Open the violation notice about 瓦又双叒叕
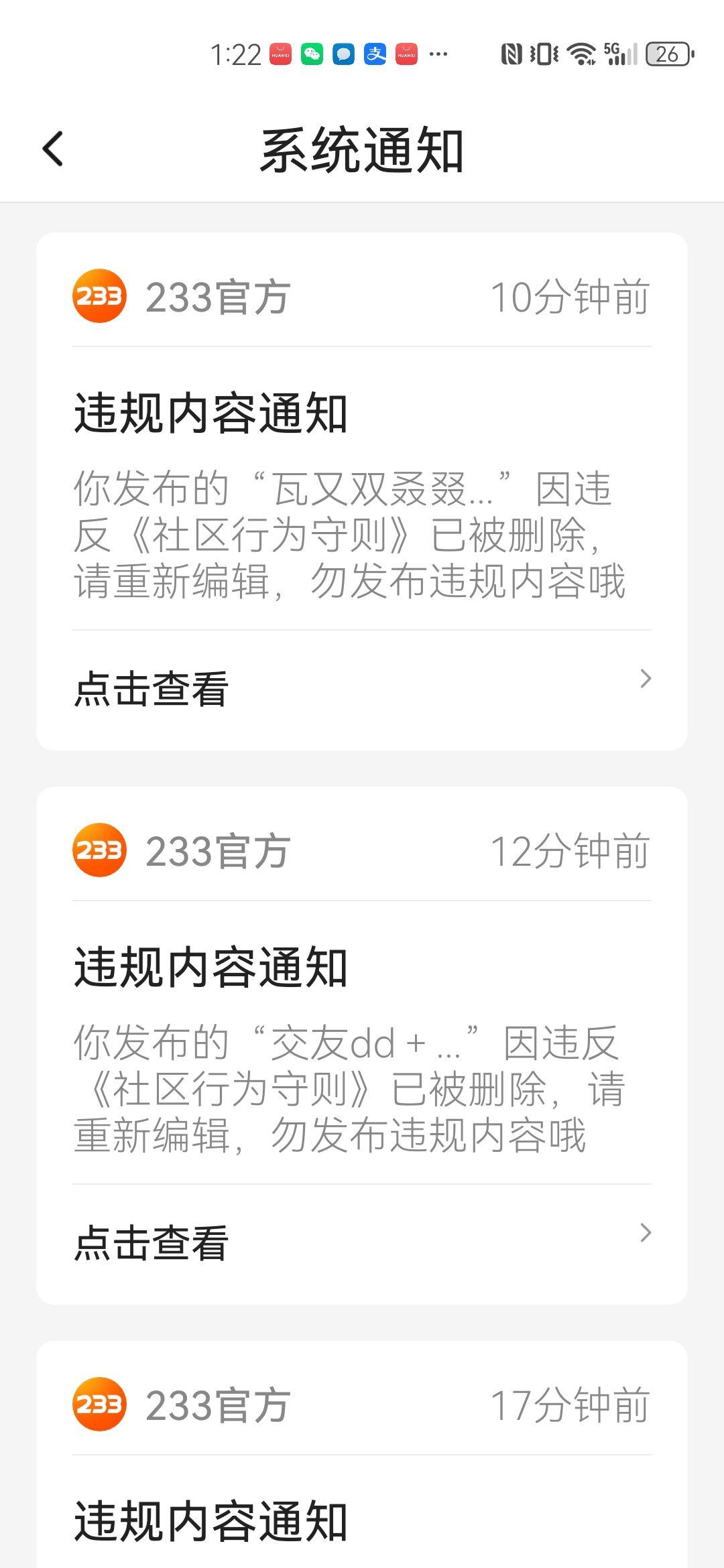The height and width of the screenshot is (1568, 724). click(362, 491)
